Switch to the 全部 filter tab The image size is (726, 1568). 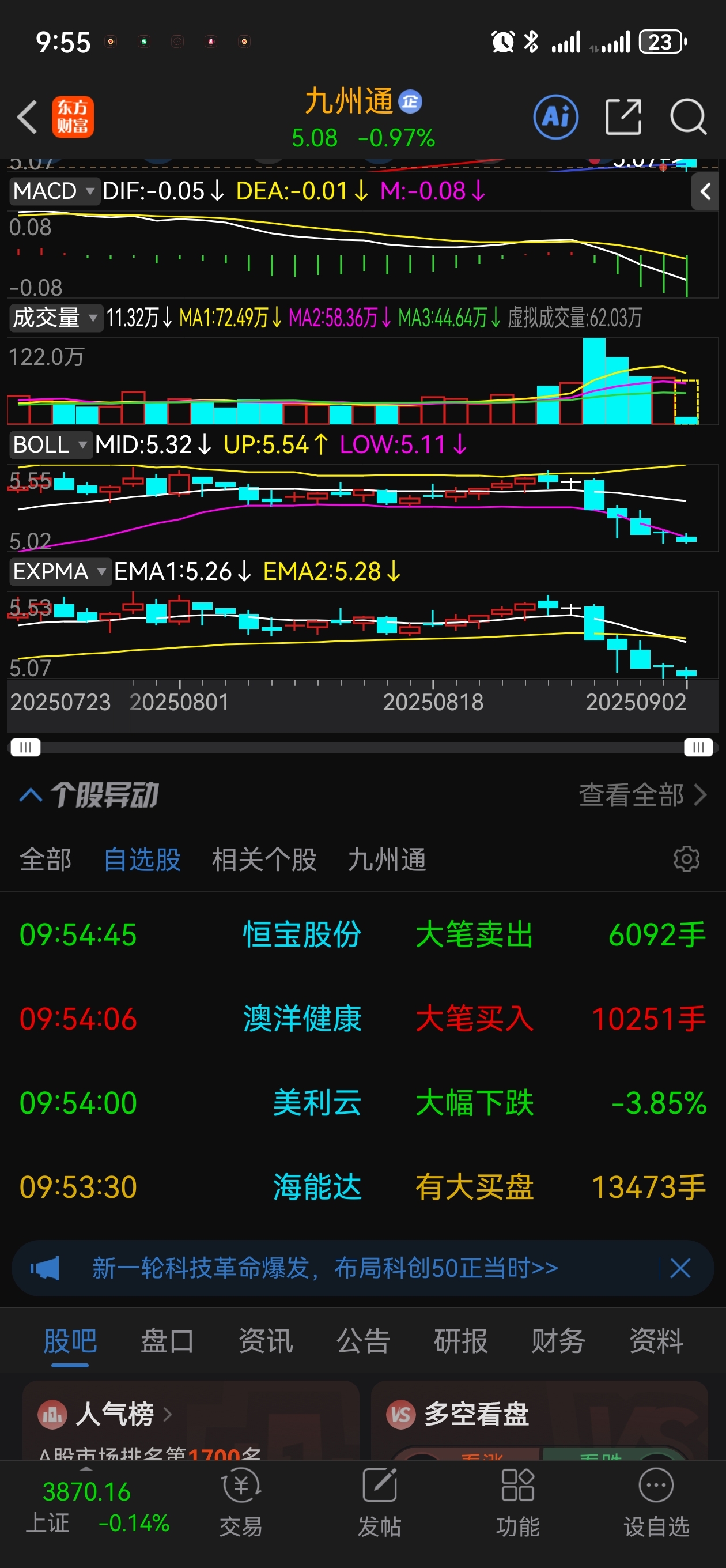coord(46,860)
